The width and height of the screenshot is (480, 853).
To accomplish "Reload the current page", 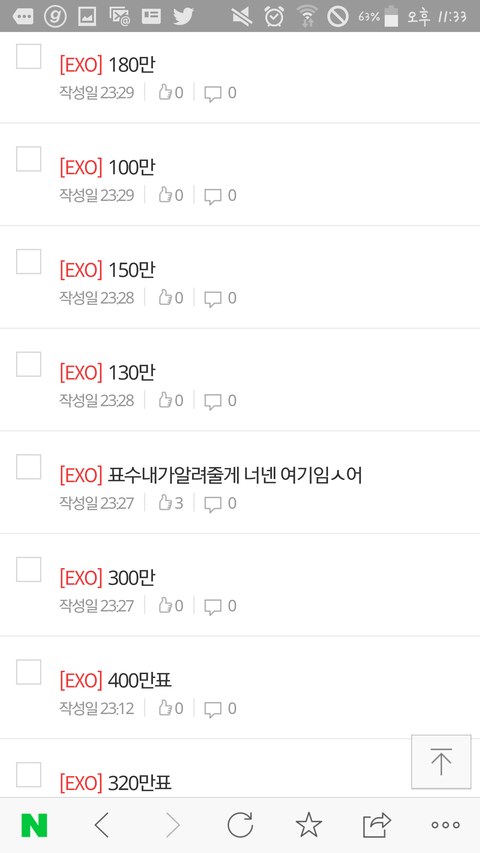I will click(x=240, y=825).
